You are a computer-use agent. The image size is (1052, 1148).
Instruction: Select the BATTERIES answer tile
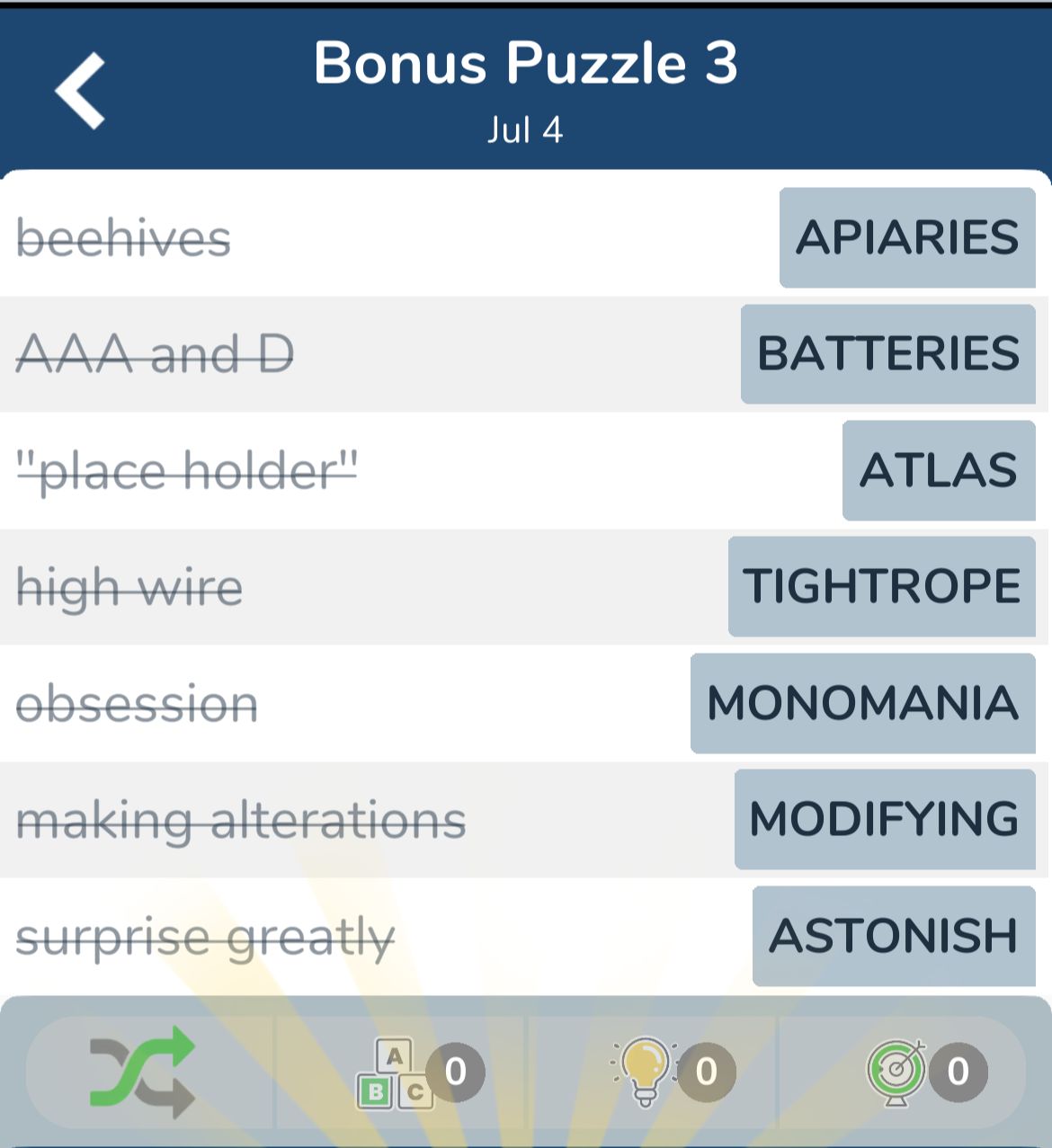coord(887,353)
